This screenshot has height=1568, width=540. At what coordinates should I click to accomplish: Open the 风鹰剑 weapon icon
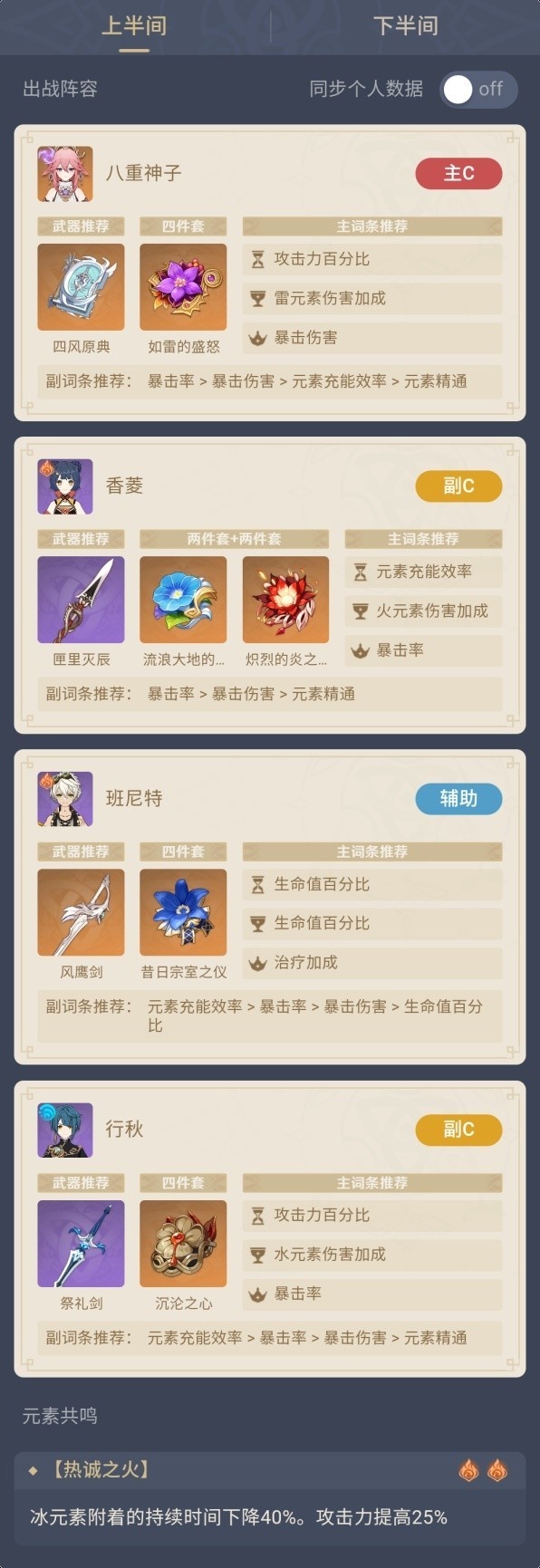coord(81,912)
